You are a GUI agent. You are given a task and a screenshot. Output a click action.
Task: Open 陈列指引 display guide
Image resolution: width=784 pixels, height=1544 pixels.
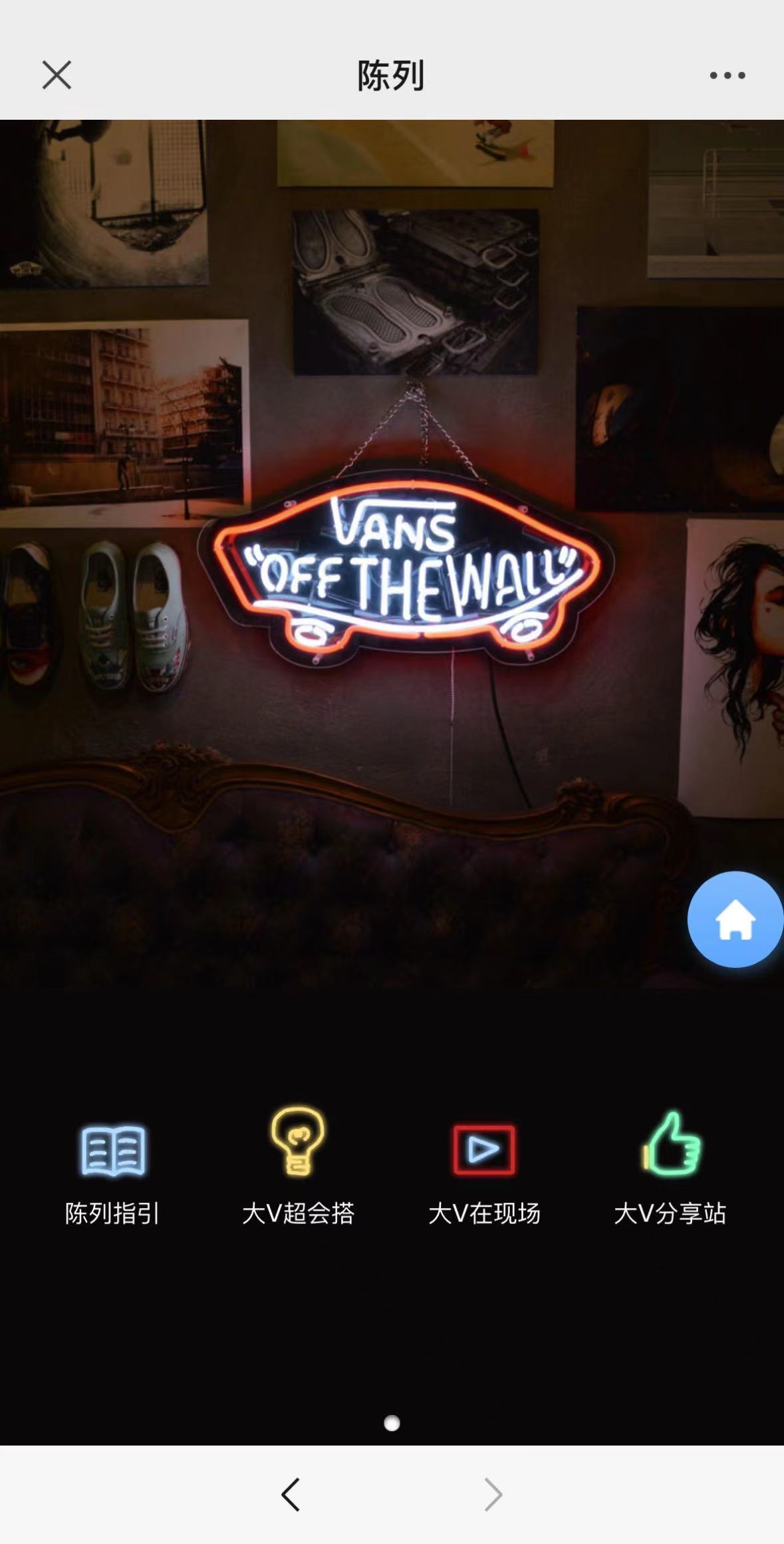(112, 1167)
